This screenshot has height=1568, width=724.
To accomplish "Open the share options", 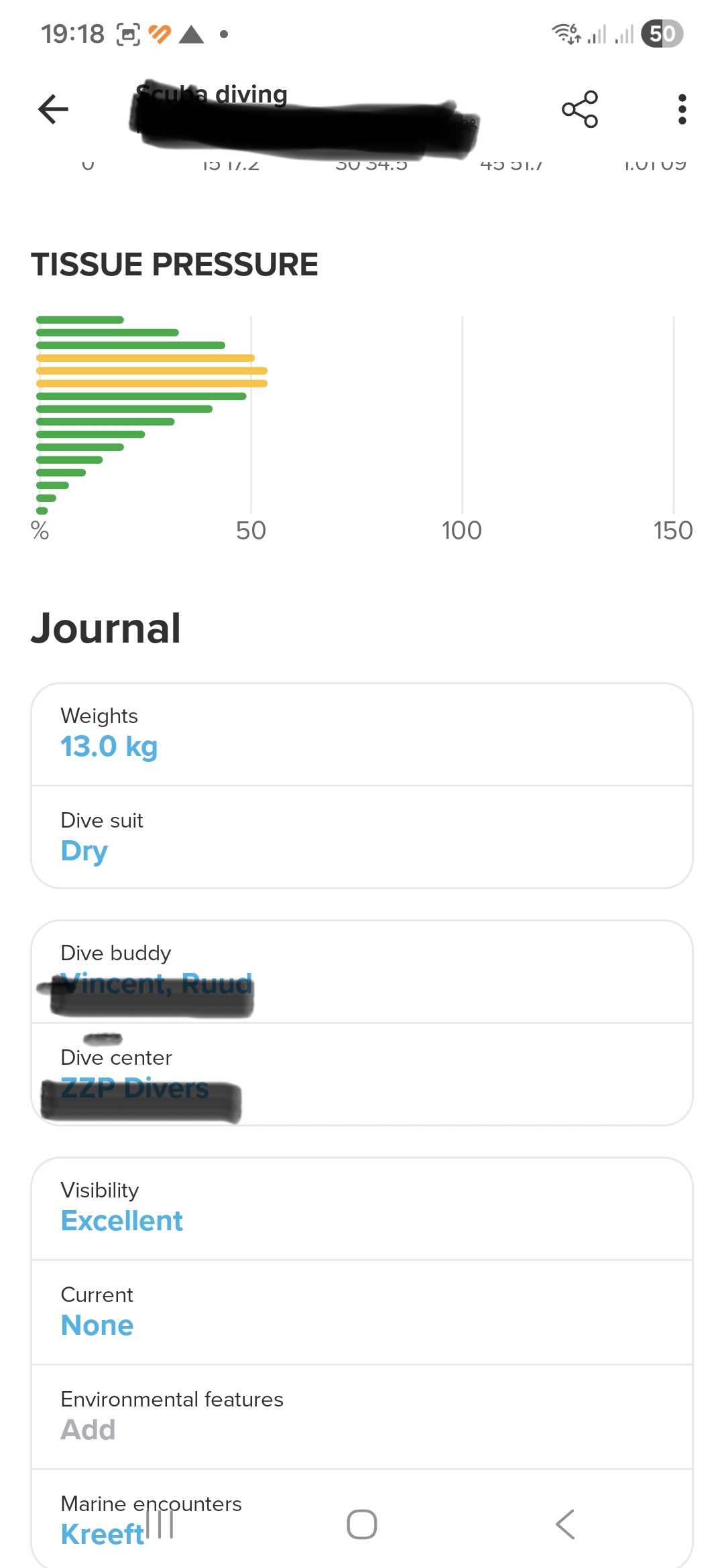I will (x=579, y=109).
